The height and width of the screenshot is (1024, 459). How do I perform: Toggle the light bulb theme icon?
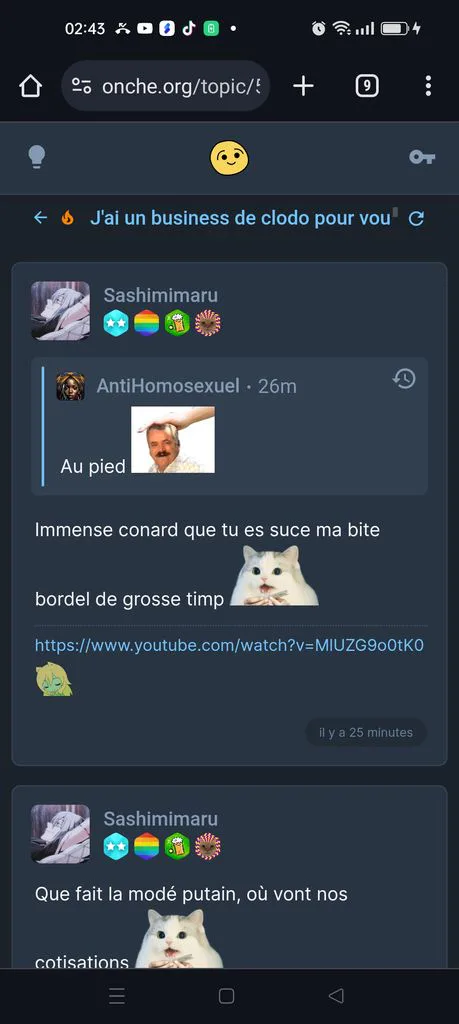point(37,157)
